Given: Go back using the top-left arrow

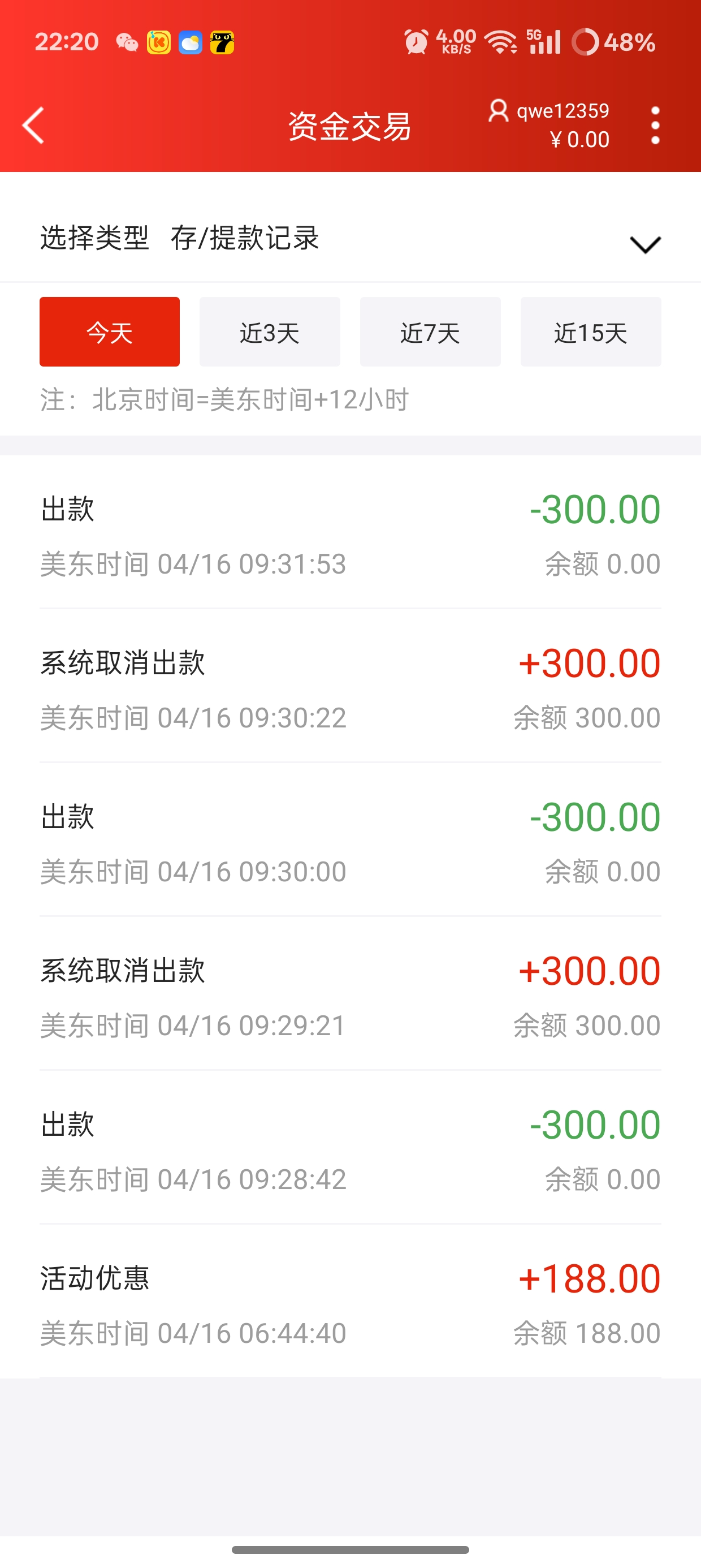Looking at the screenshot, I should (x=33, y=126).
